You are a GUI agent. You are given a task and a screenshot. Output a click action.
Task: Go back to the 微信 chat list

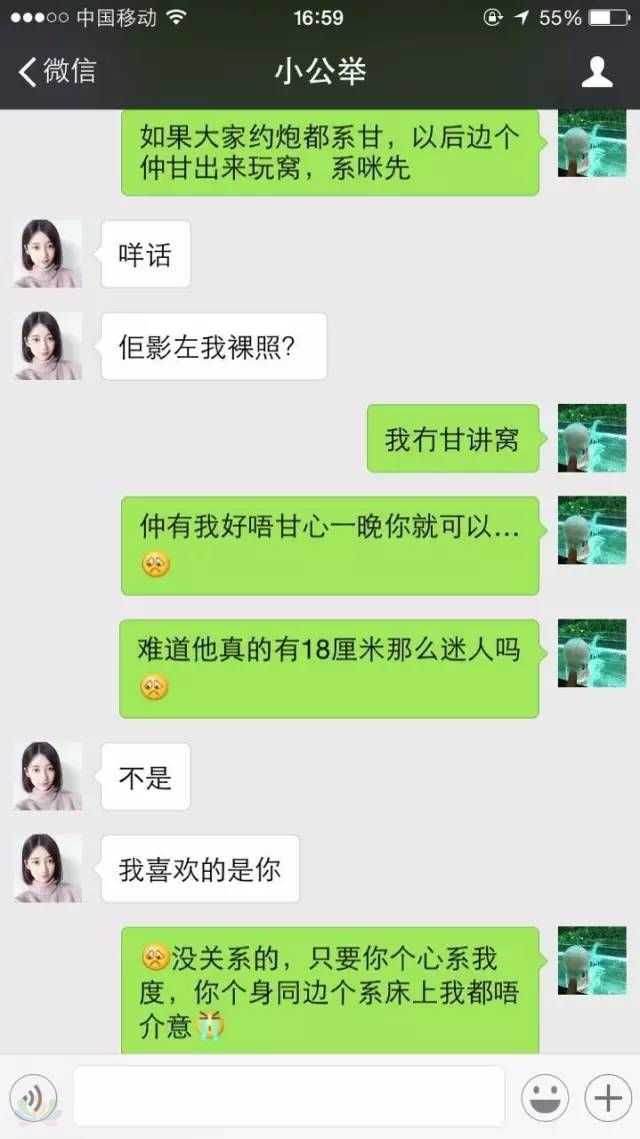click(57, 71)
